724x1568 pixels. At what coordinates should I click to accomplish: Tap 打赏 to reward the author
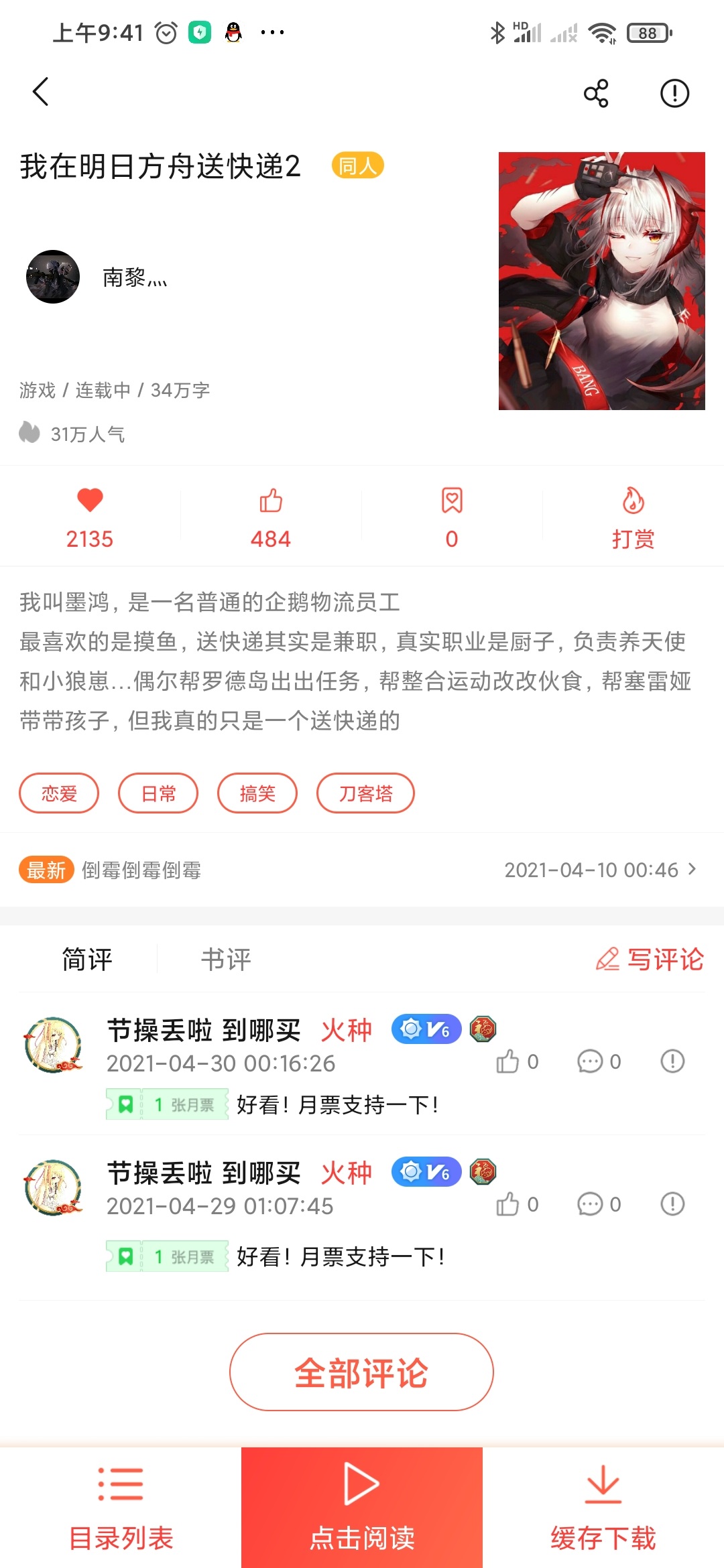[633, 517]
